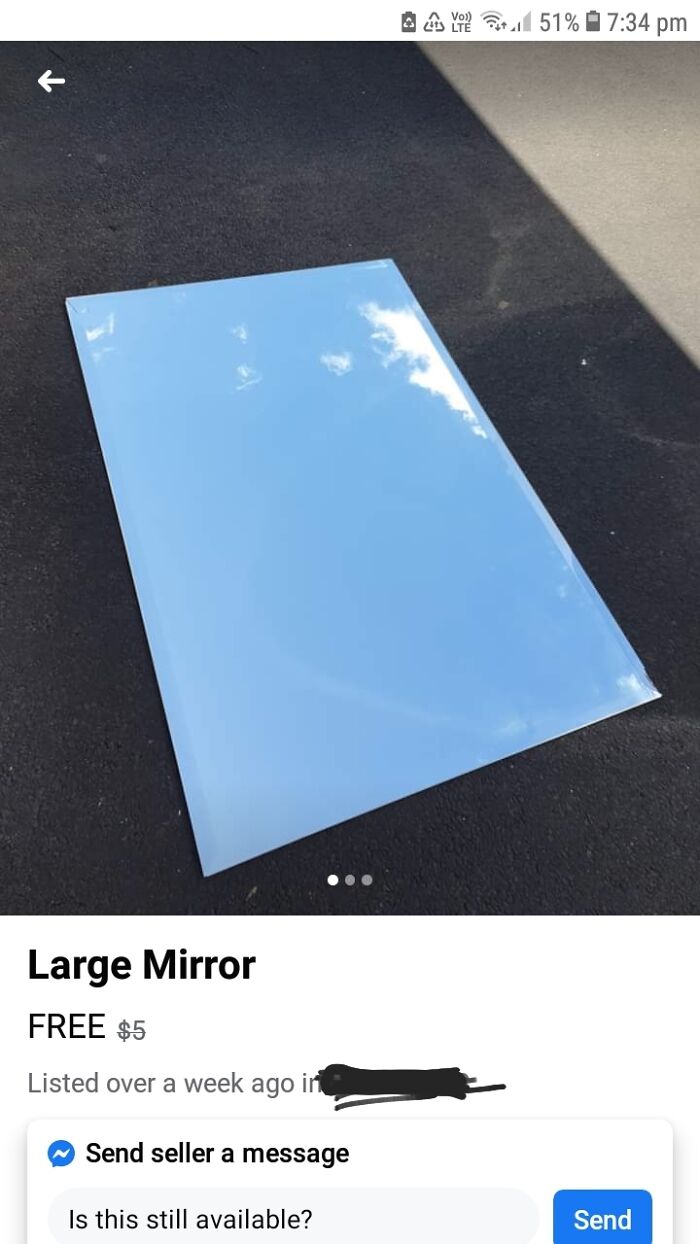Go back using the top-left arrow

tap(51, 82)
